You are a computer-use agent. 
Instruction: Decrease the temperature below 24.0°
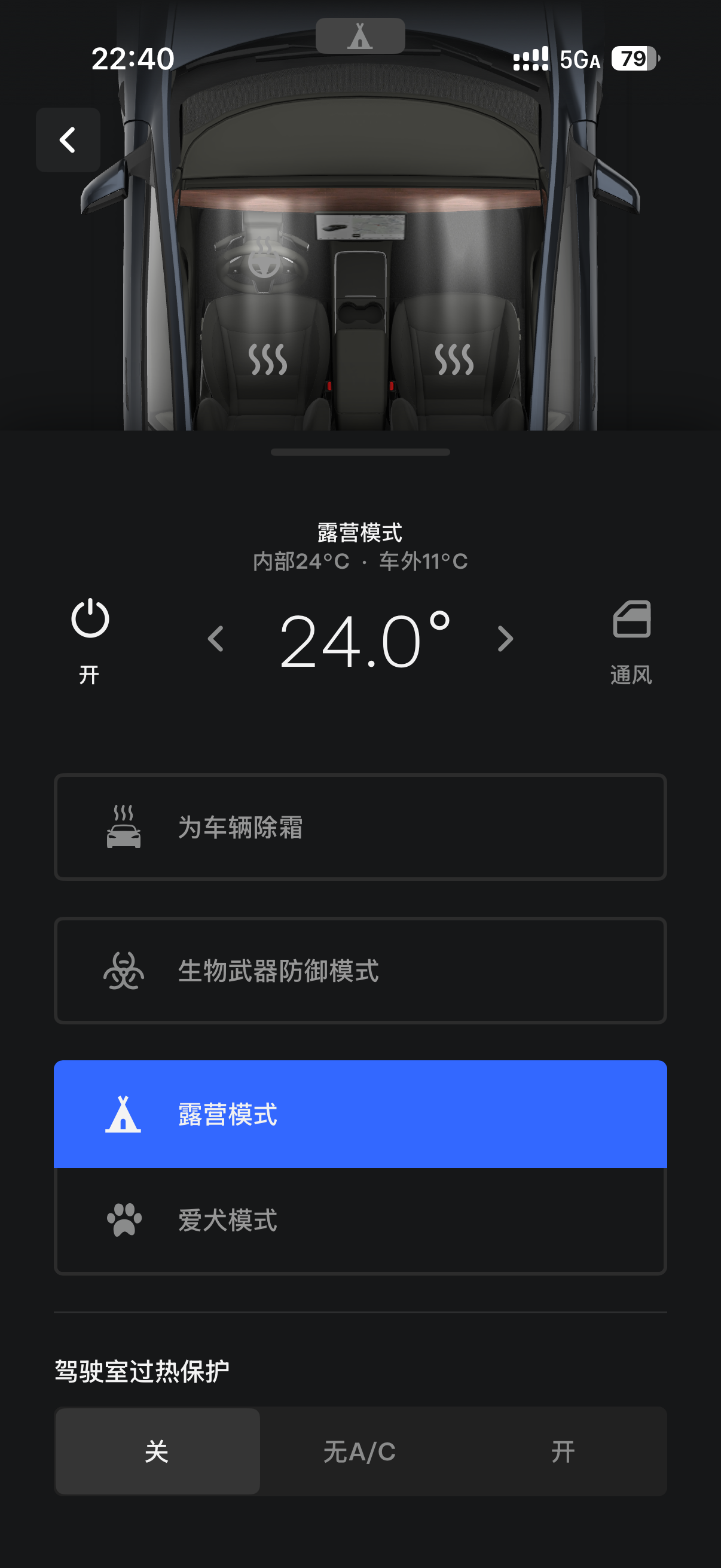point(216,639)
